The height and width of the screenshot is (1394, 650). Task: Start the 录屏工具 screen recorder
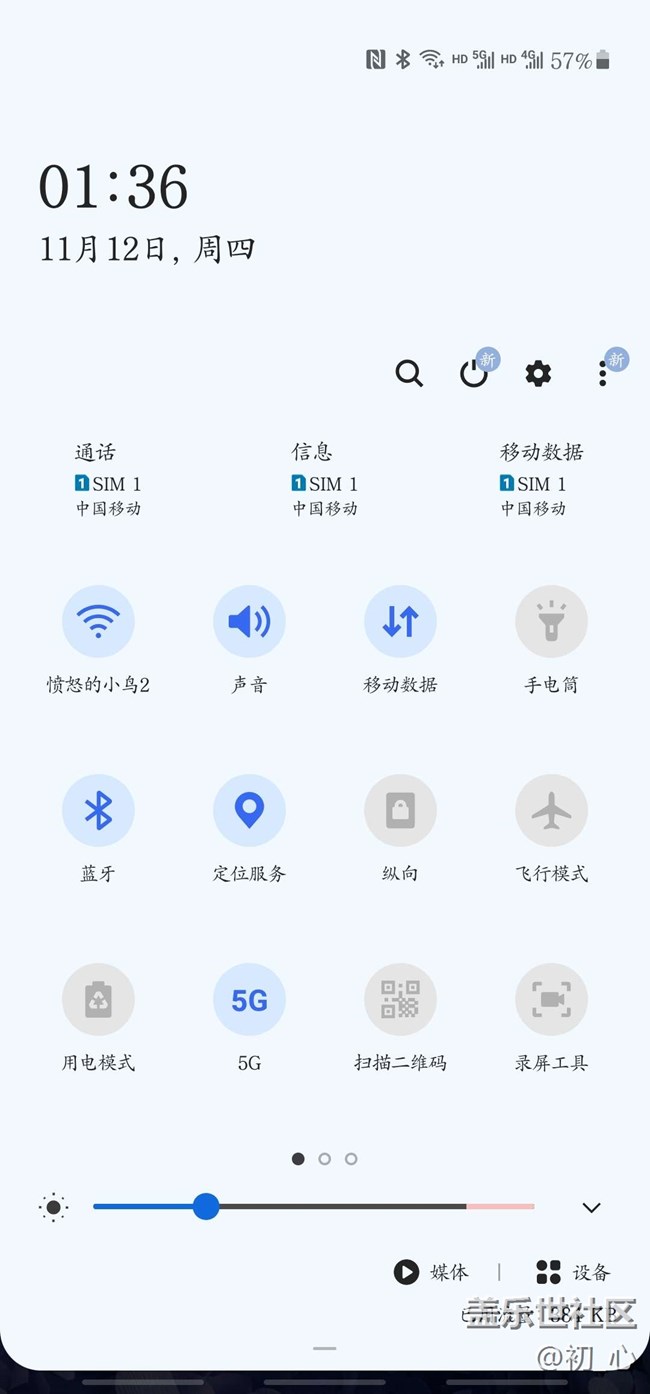point(551,999)
